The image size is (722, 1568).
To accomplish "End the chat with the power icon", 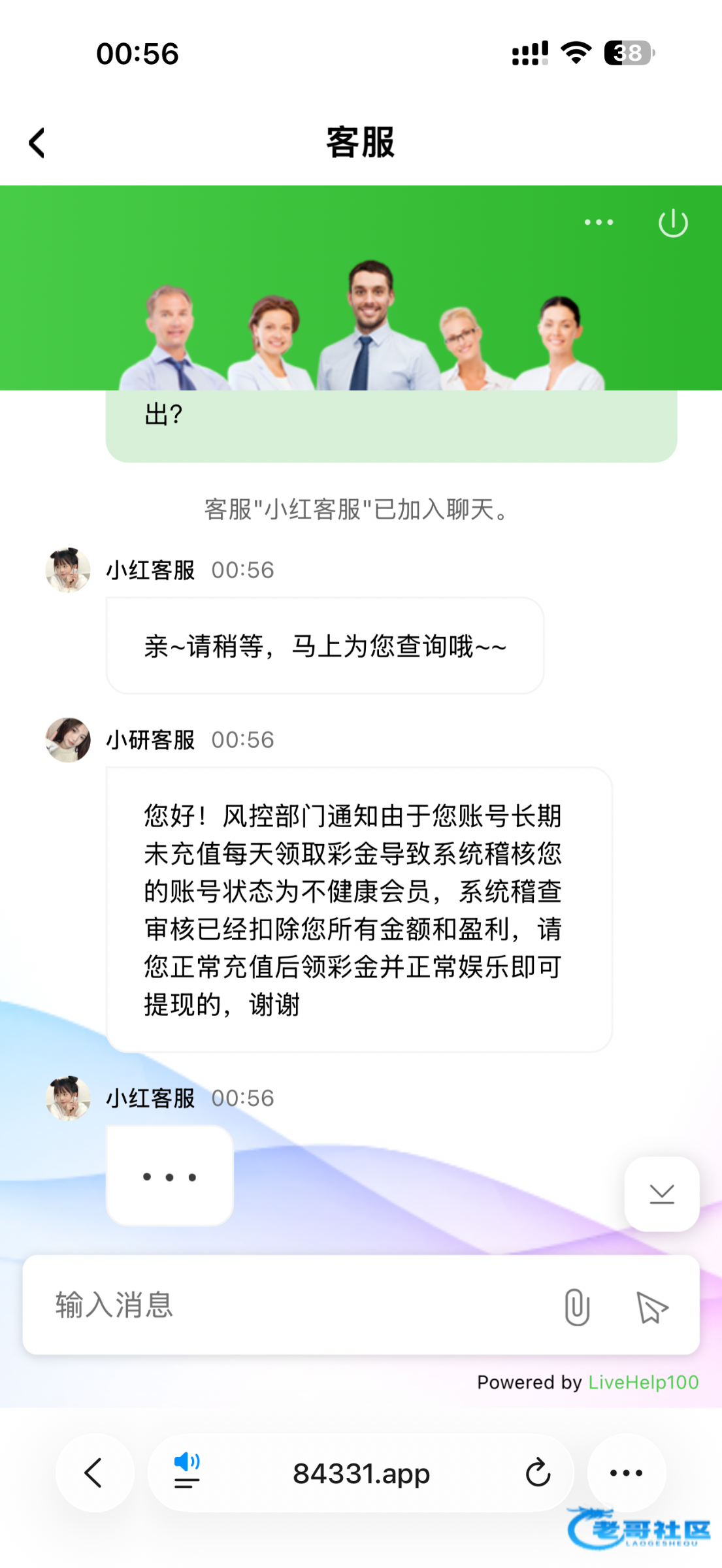I will tap(672, 223).
